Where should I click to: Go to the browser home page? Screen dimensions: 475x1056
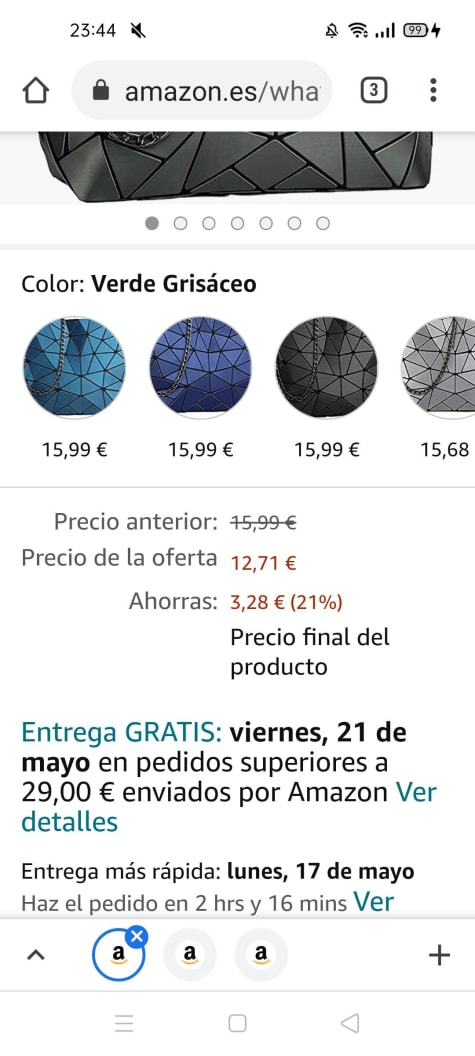[35, 90]
